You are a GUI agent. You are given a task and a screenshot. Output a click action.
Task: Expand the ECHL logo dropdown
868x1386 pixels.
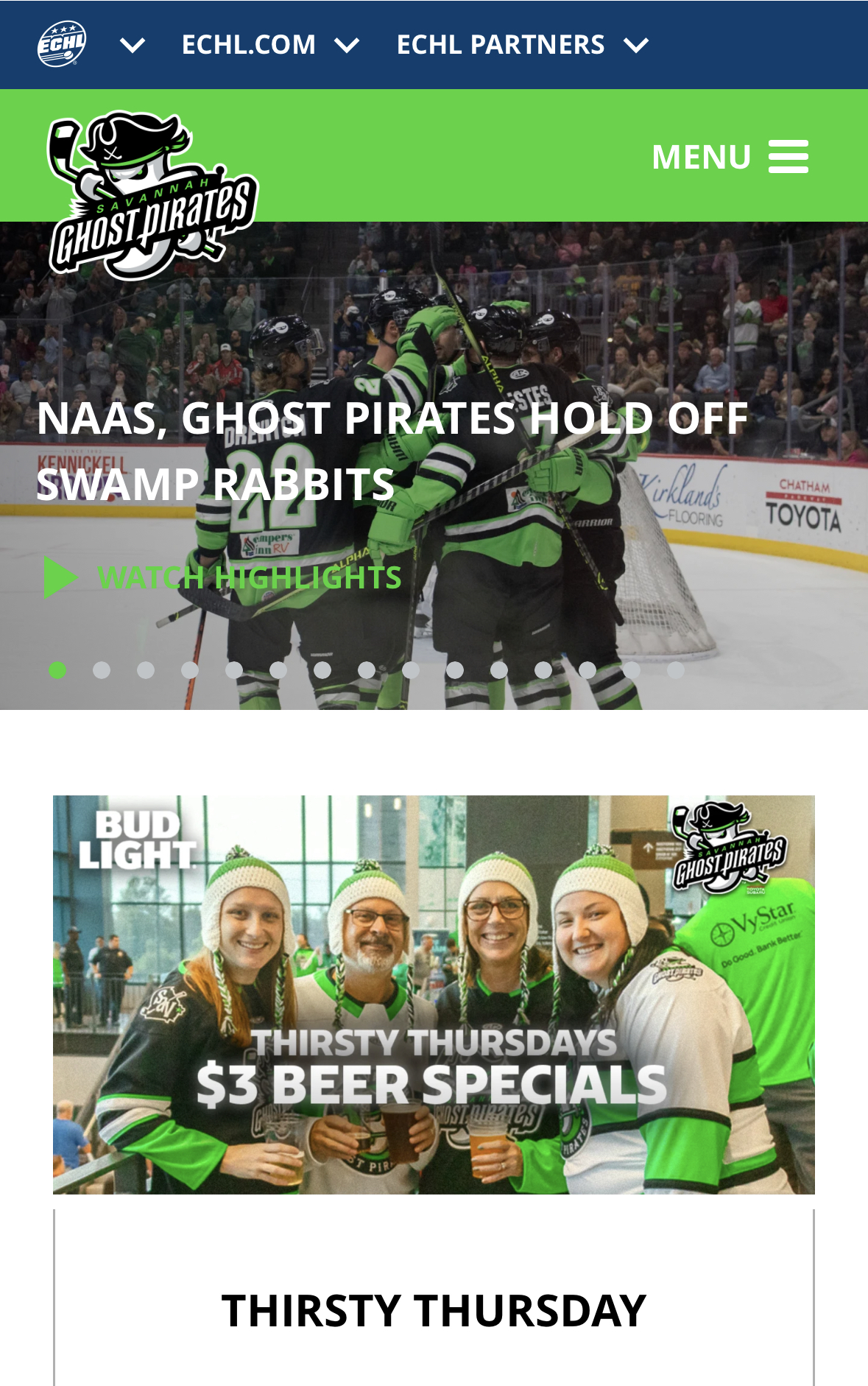tap(132, 46)
